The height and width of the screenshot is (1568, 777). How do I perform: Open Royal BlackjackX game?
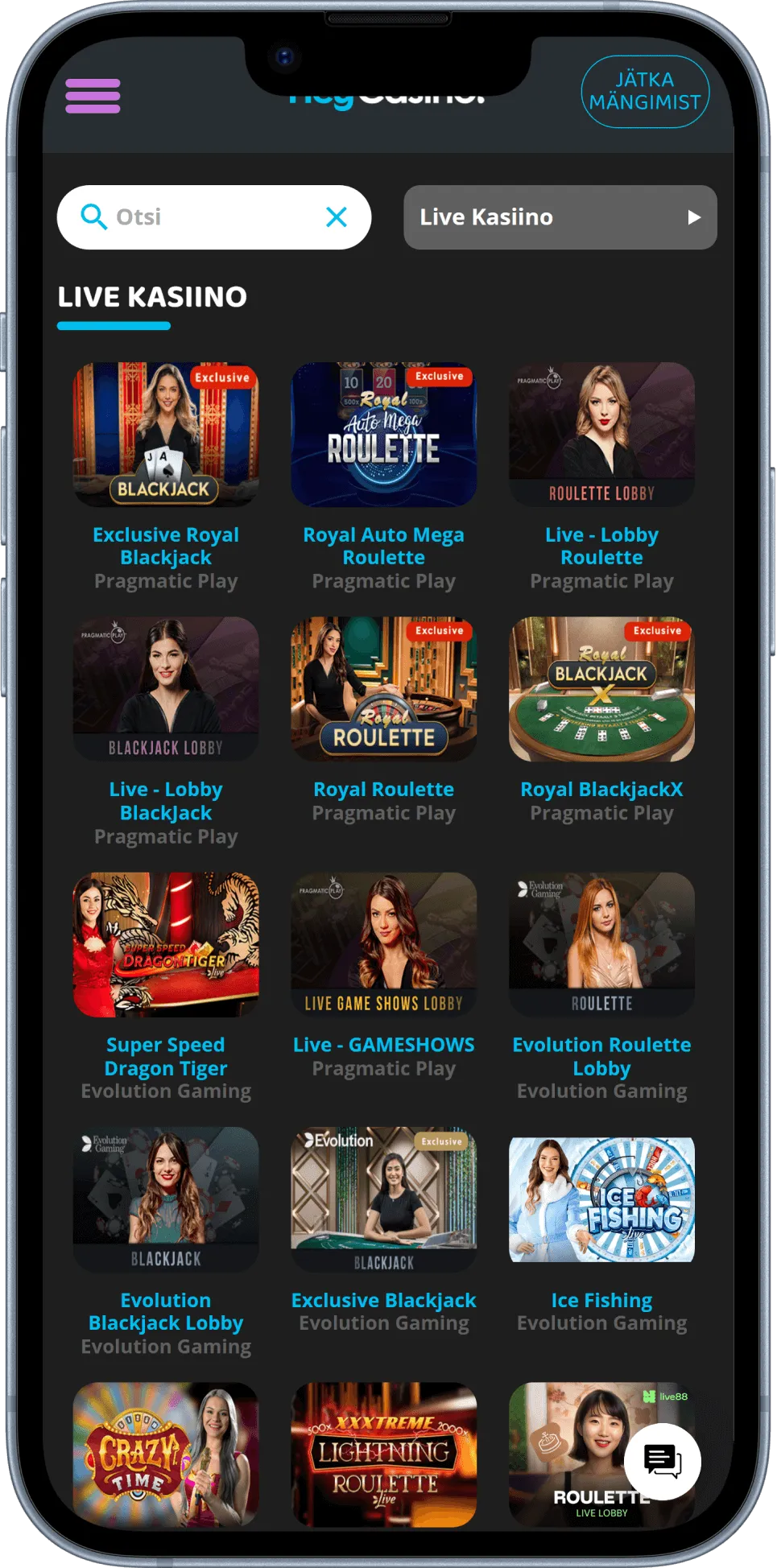coord(601,689)
